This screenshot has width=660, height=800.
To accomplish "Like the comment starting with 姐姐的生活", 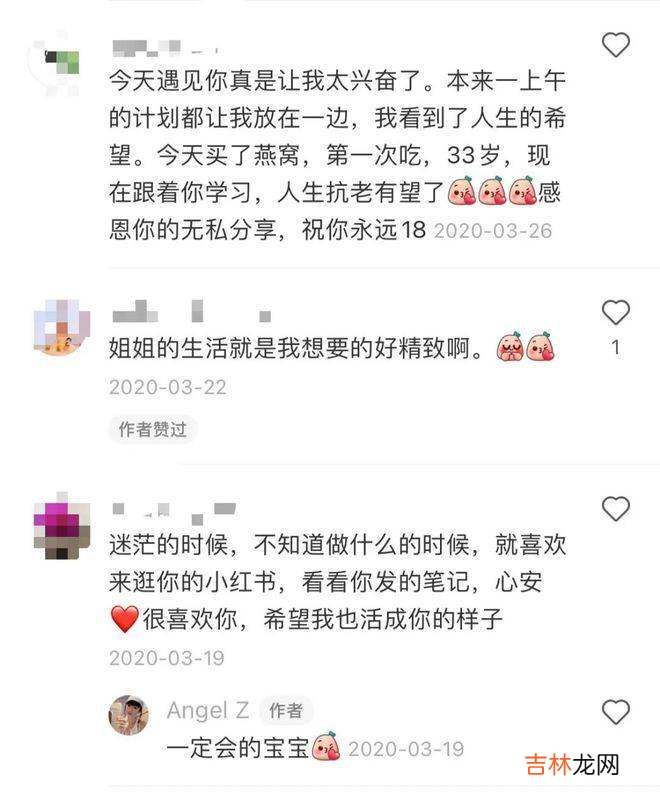I will [x=616, y=312].
